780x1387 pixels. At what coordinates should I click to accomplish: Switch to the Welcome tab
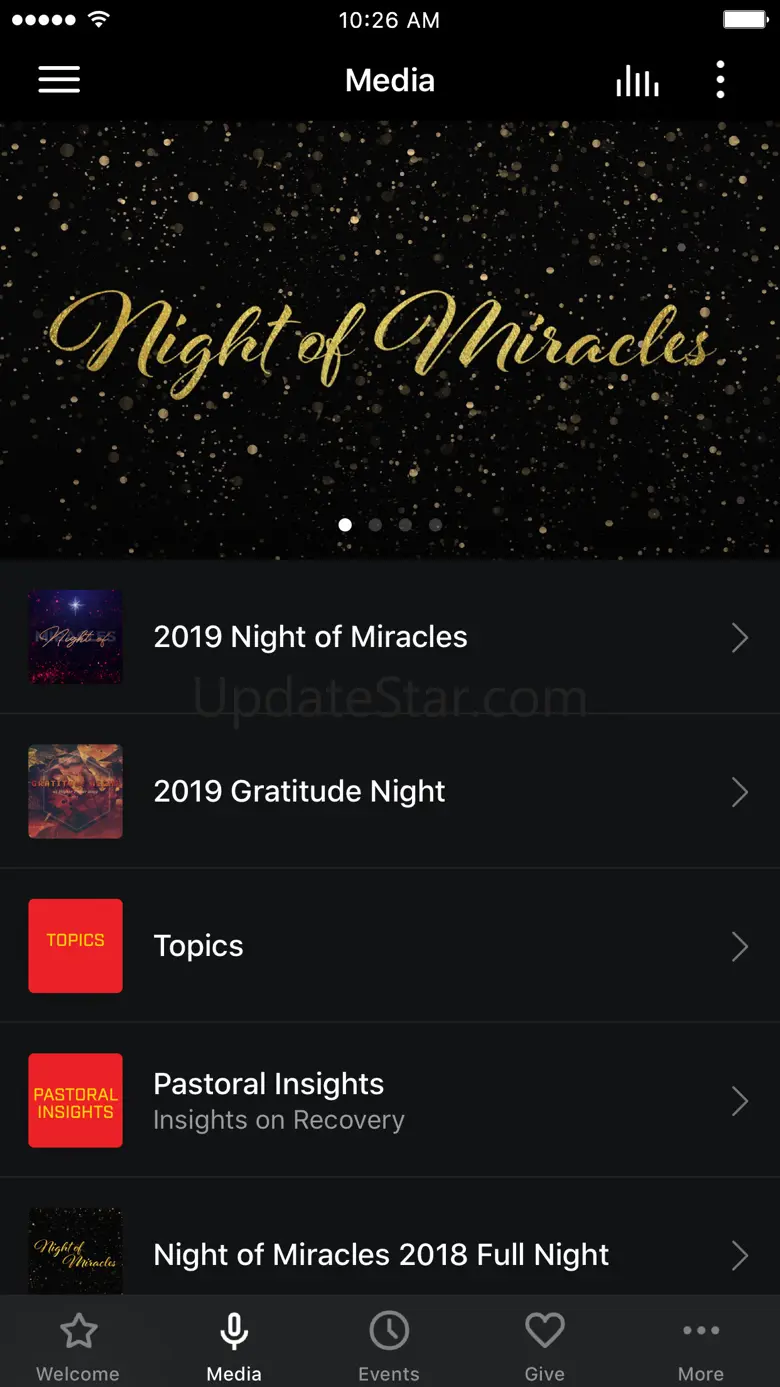click(78, 1345)
